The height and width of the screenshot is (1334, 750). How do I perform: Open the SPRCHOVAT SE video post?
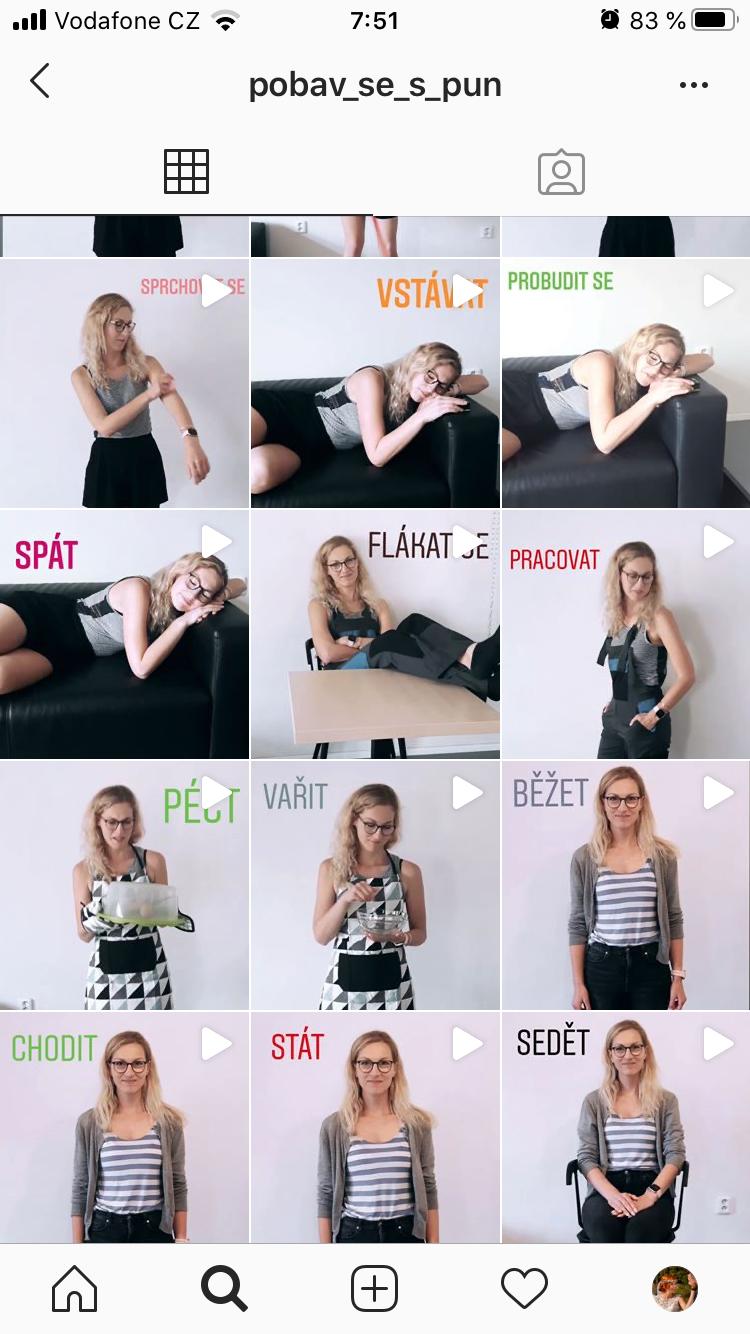pyautogui.click(x=124, y=383)
